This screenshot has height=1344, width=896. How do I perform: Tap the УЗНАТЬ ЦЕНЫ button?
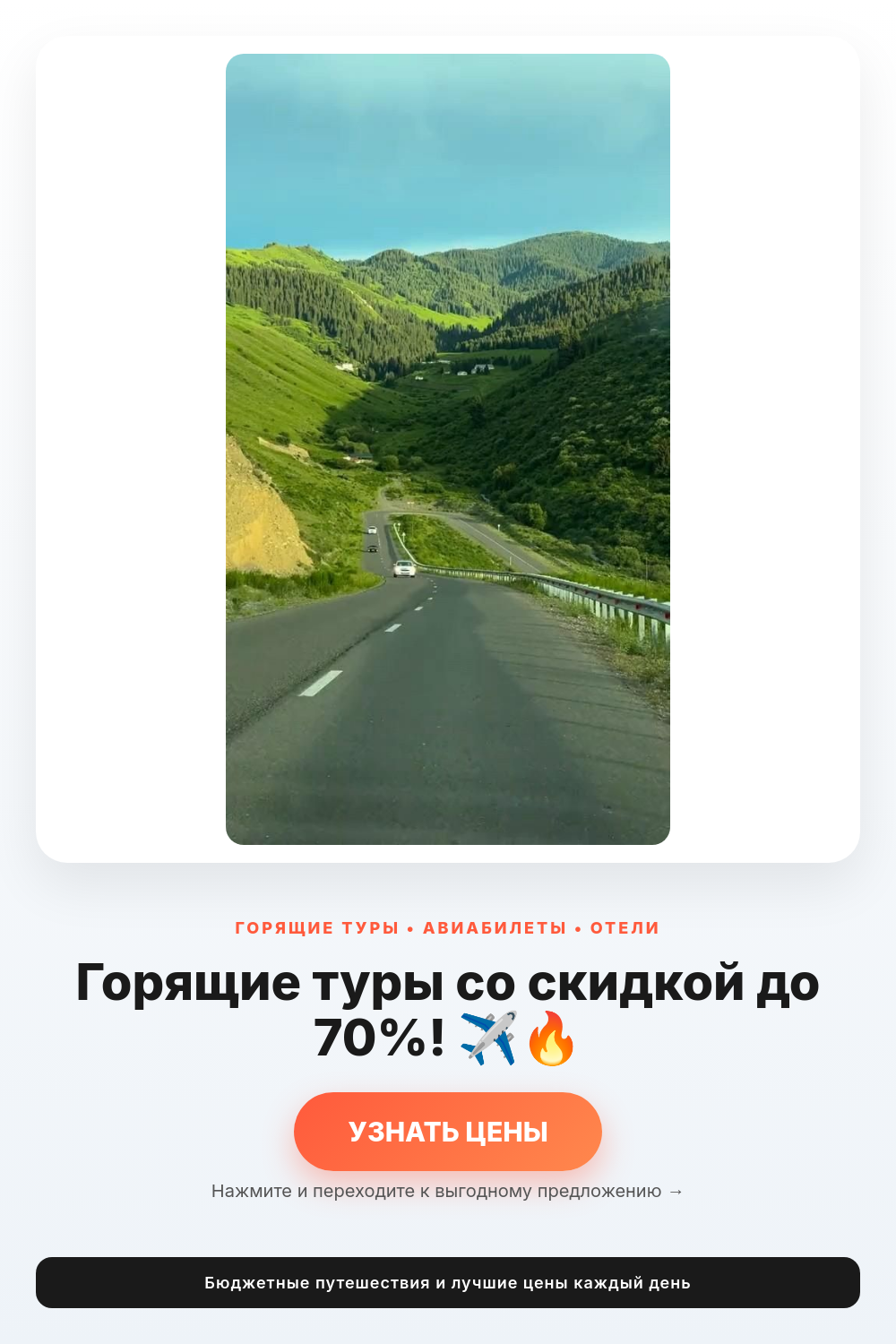point(448,1132)
